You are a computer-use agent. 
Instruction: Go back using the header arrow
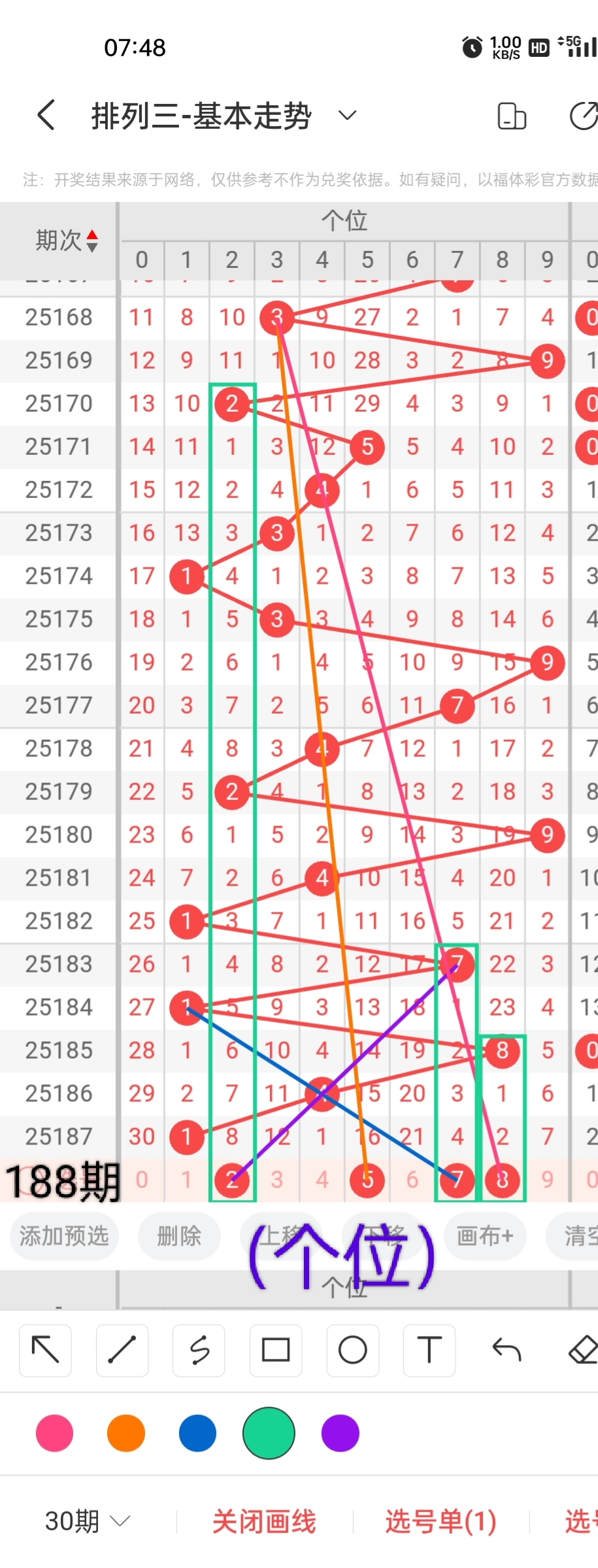[x=46, y=116]
